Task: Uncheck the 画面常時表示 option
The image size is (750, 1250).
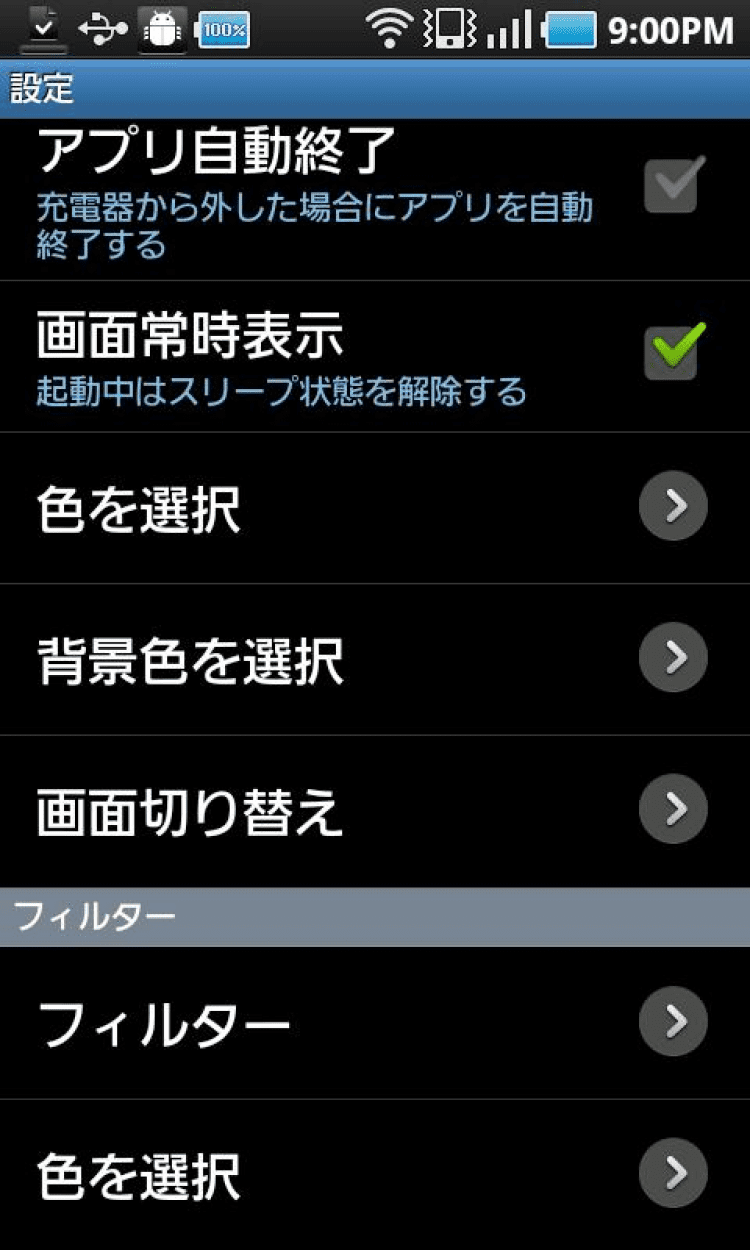Action: [670, 352]
